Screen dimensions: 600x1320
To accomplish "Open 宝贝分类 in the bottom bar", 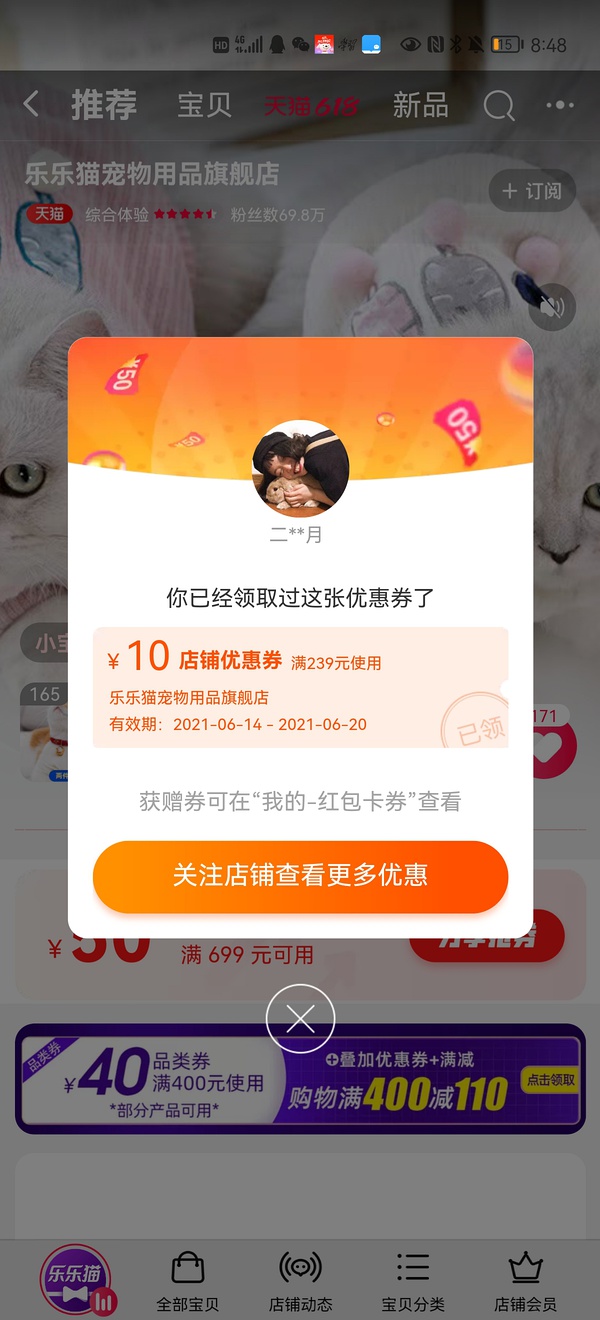I will coord(413,1281).
